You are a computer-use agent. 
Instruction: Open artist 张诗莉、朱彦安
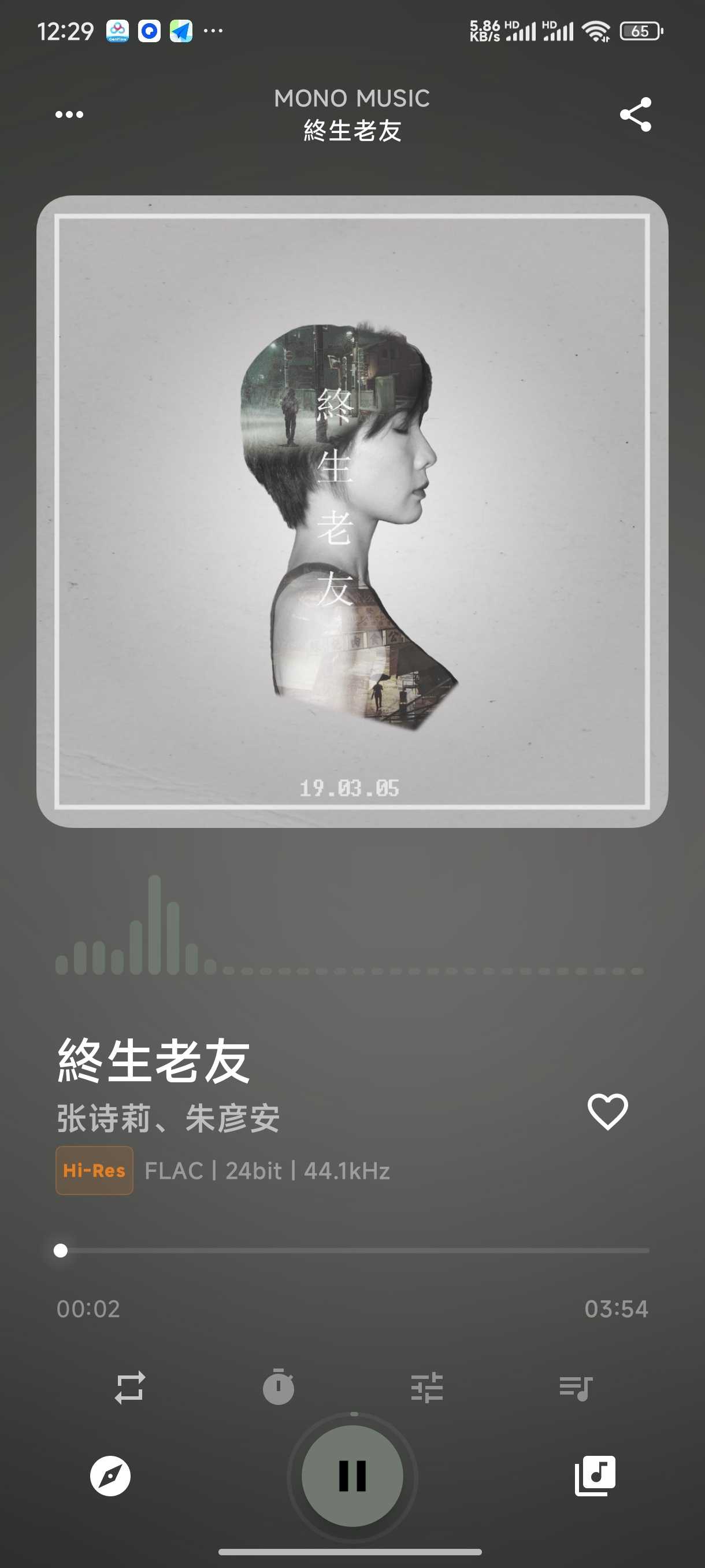point(168,1118)
